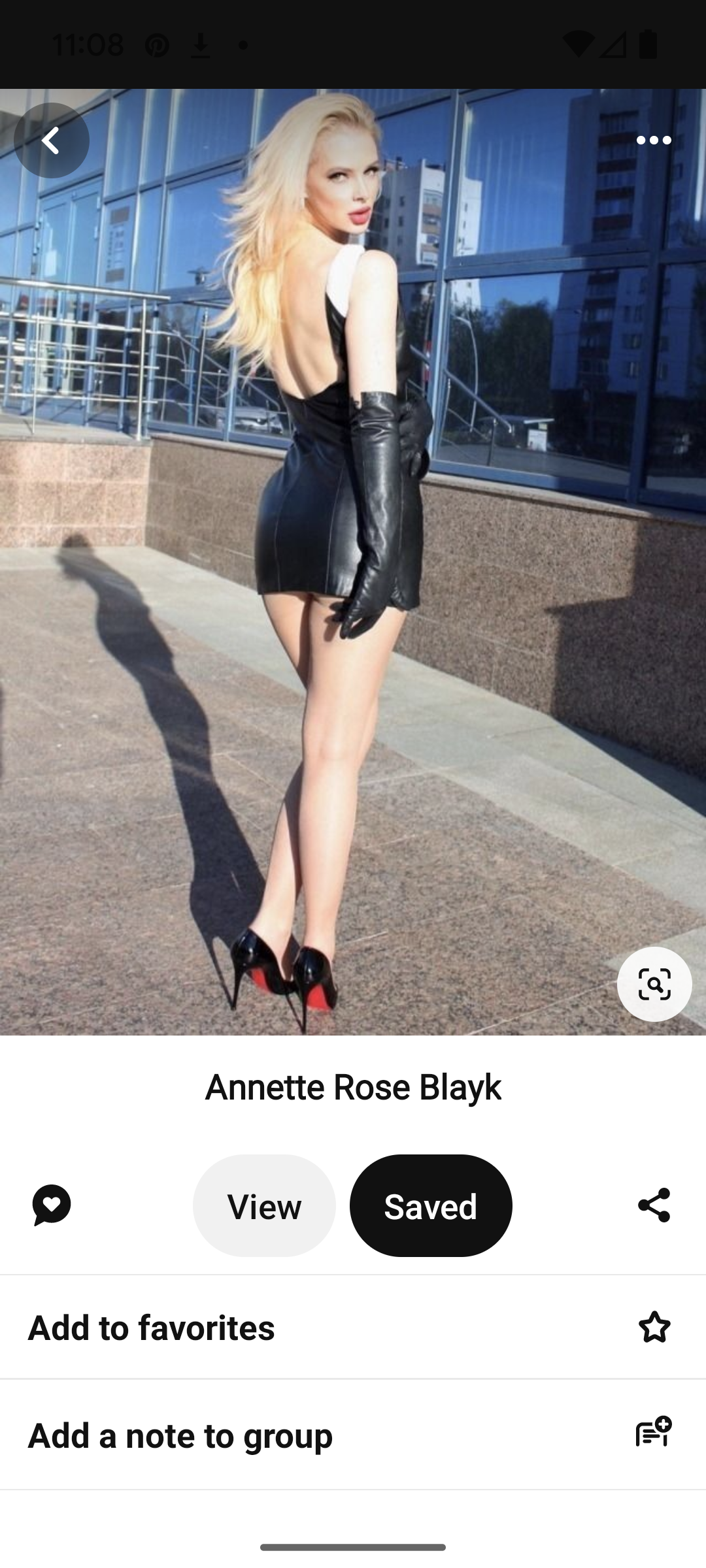Viewport: 706px width, 1568px height.
Task: Expand the Add a note to group option
Action: coord(181,1435)
